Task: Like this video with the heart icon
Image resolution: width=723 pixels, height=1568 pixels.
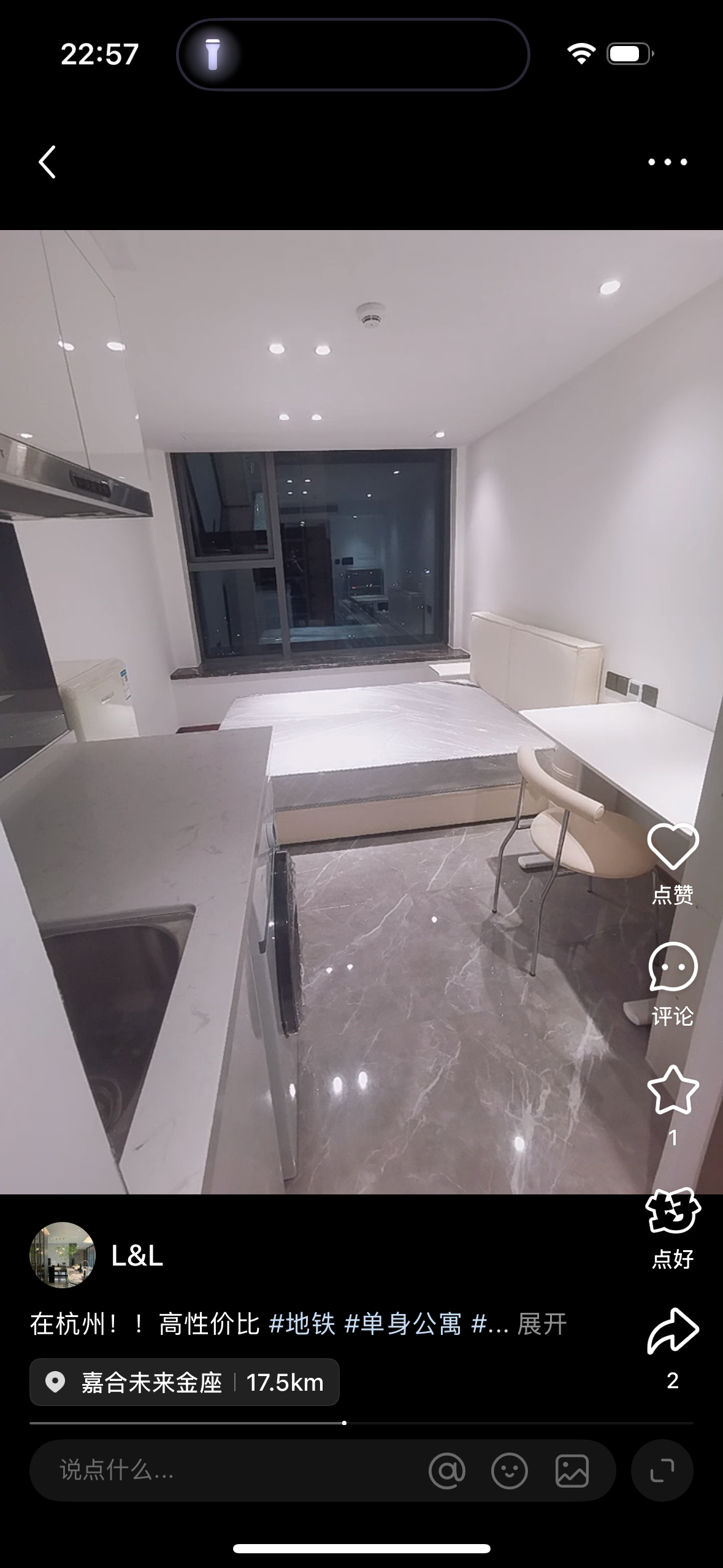Action: point(673,846)
